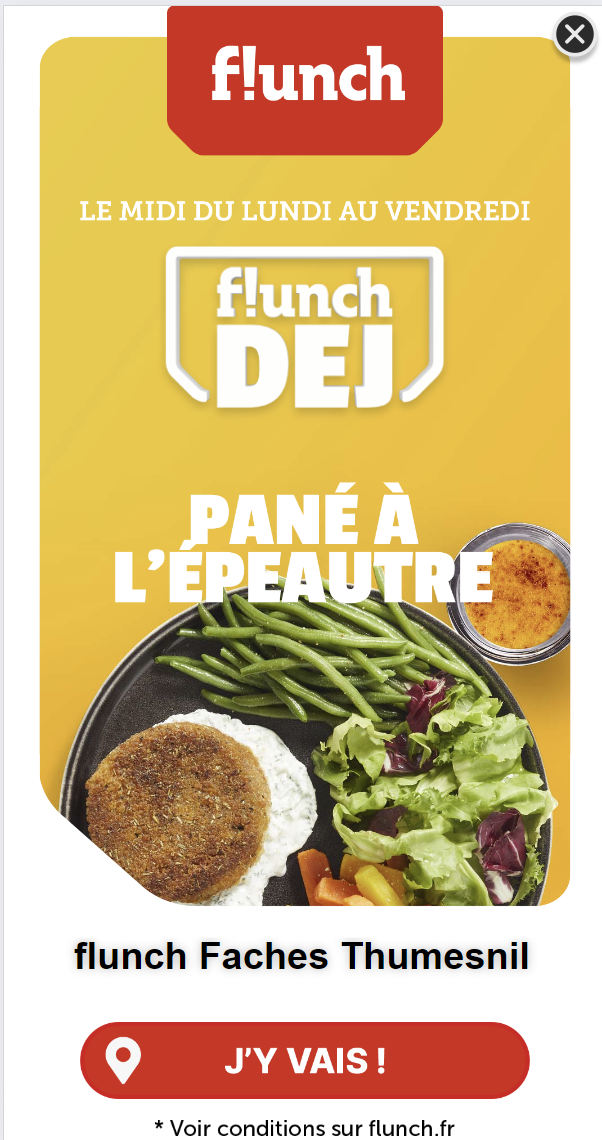
Task: Dismiss the flunch ad with the X
Action: pos(575,34)
